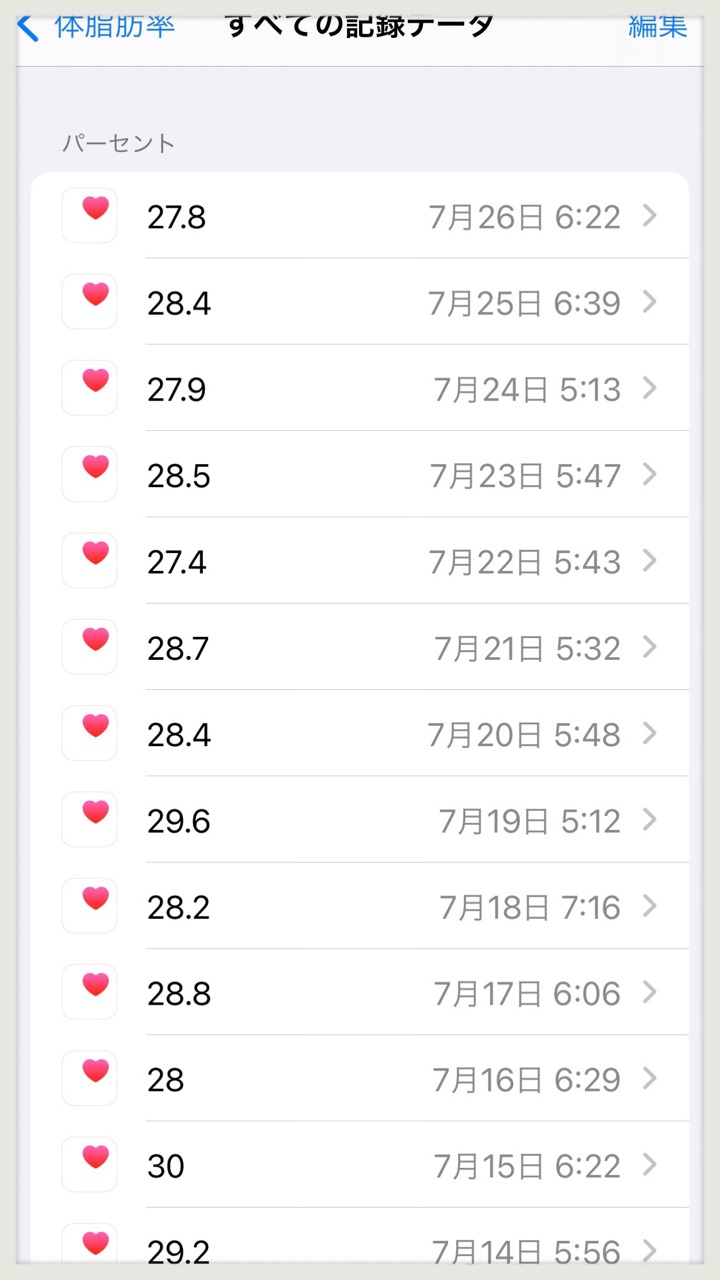The width and height of the screenshot is (720, 1280).
Task: Go back to 体脂肪率
Action: point(97,26)
